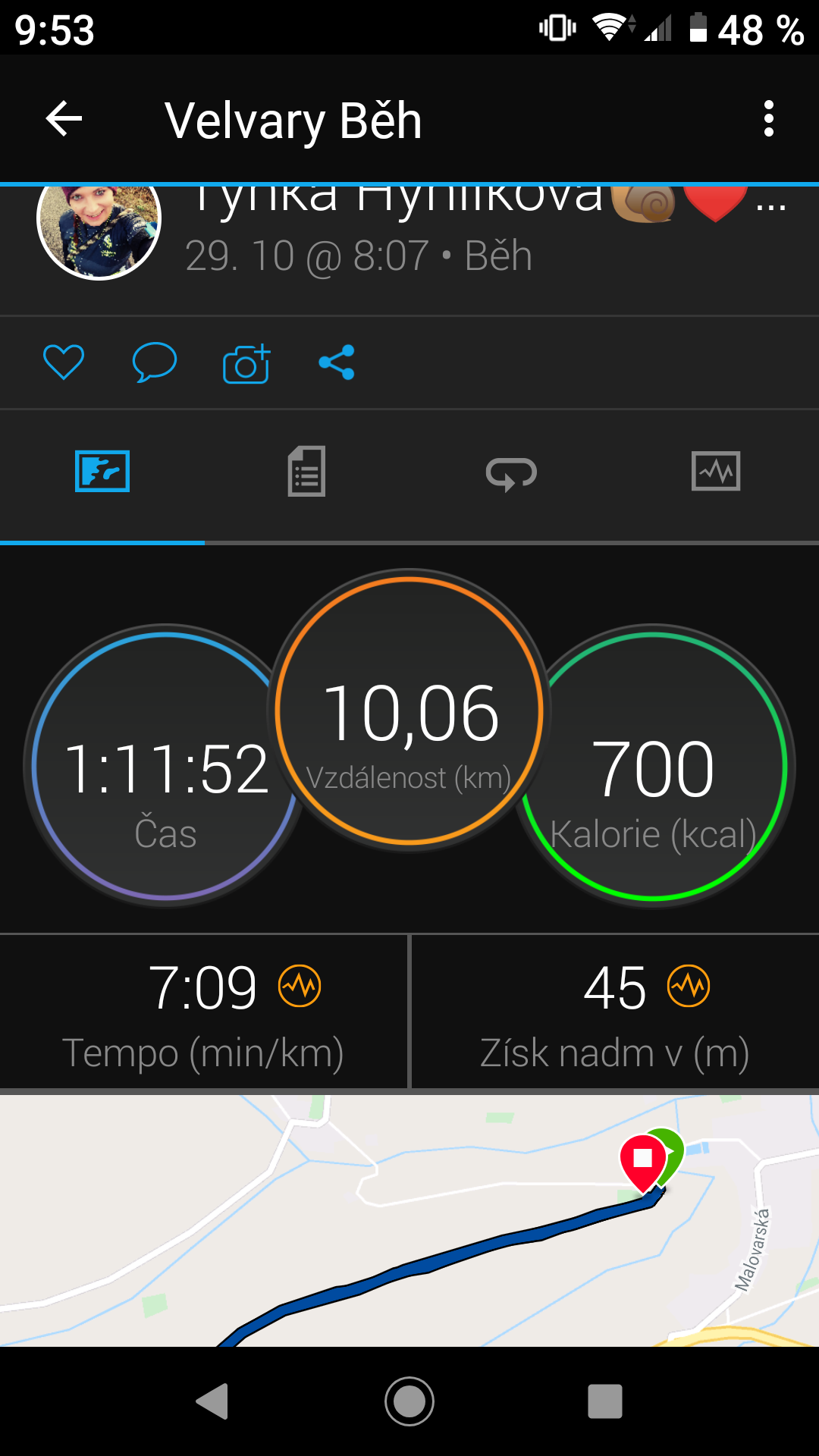Share this activity

[337, 362]
